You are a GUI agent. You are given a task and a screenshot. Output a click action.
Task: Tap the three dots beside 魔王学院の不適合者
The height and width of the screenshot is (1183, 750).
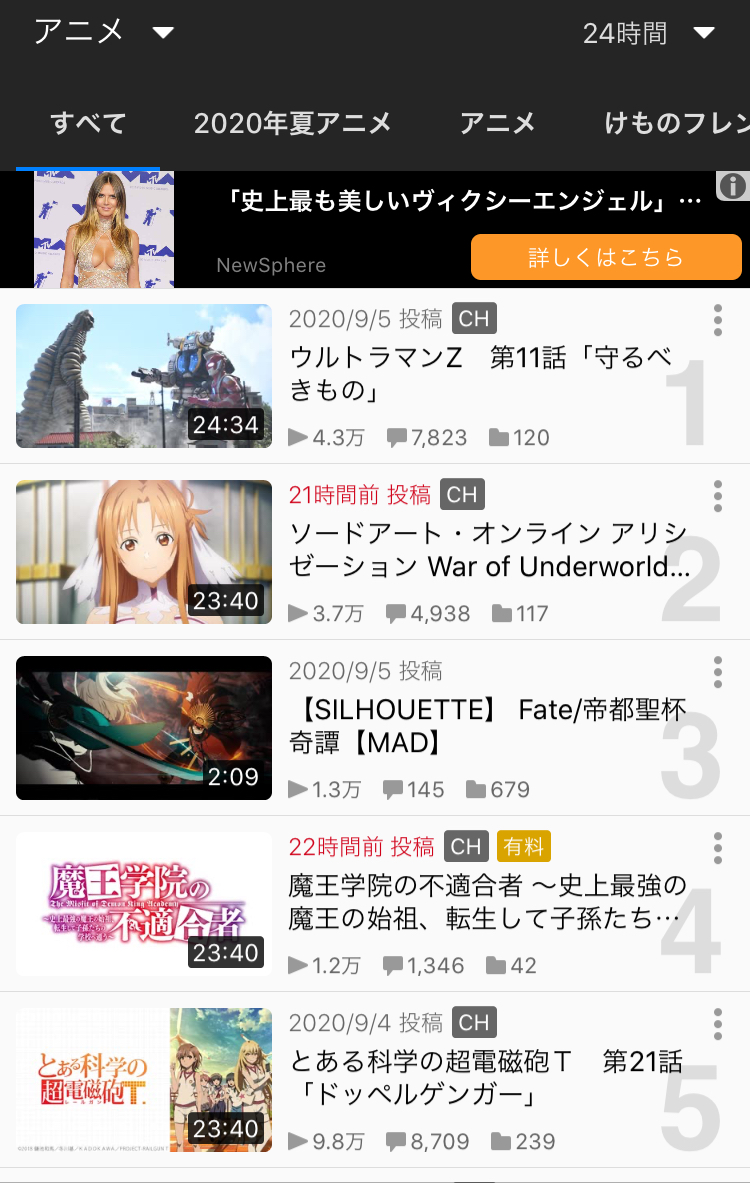pos(718,848)
